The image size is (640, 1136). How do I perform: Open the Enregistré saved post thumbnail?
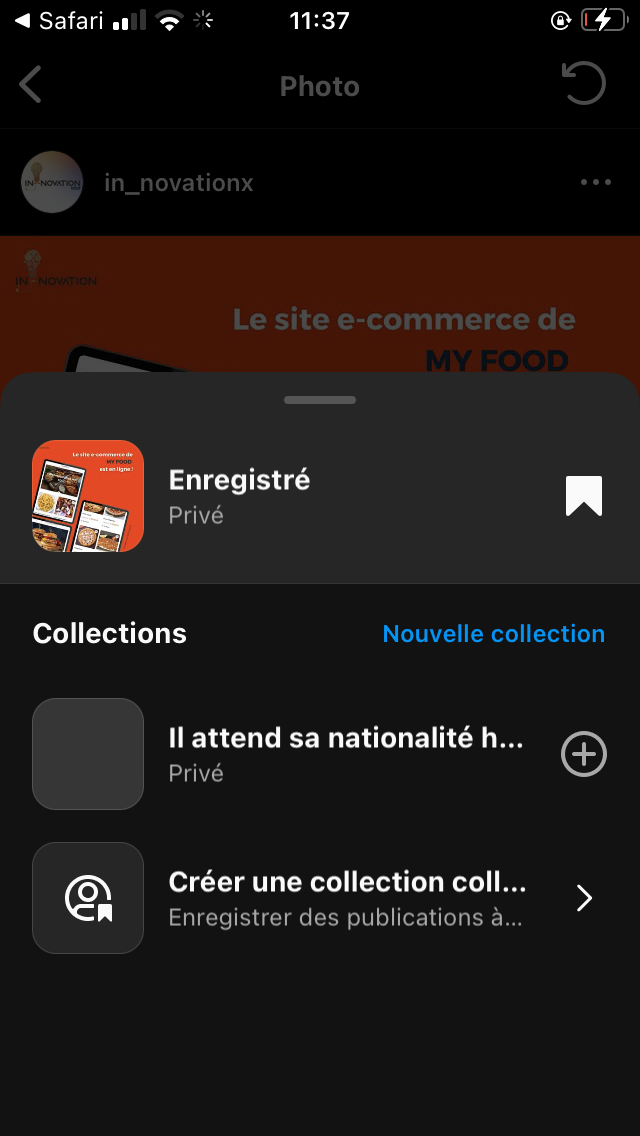pyautogui.click(x=88, y=496)
